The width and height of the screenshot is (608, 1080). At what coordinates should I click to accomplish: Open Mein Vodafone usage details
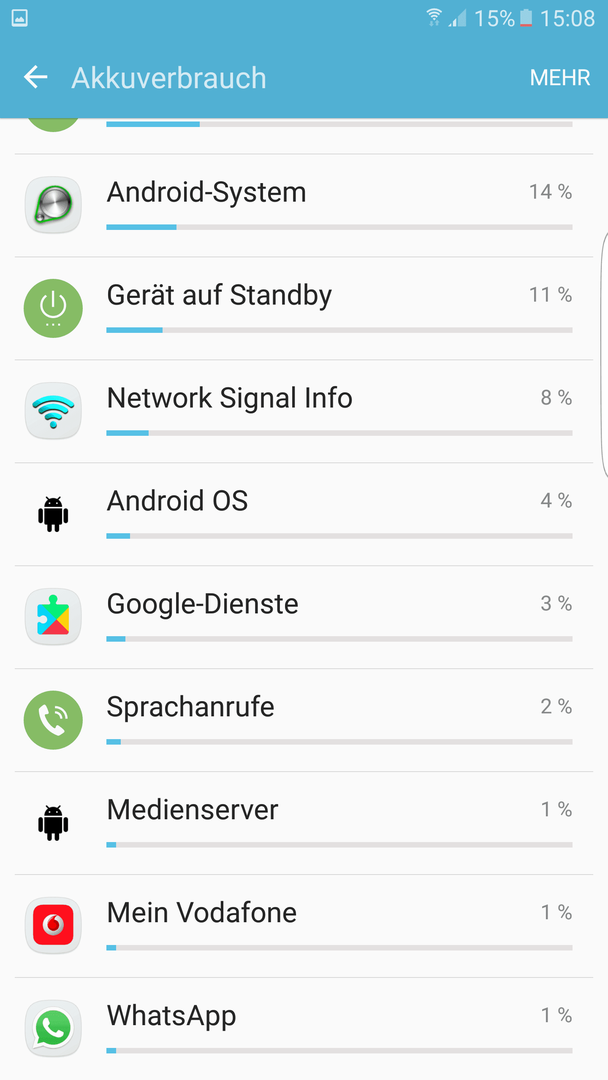click(304, 926)
